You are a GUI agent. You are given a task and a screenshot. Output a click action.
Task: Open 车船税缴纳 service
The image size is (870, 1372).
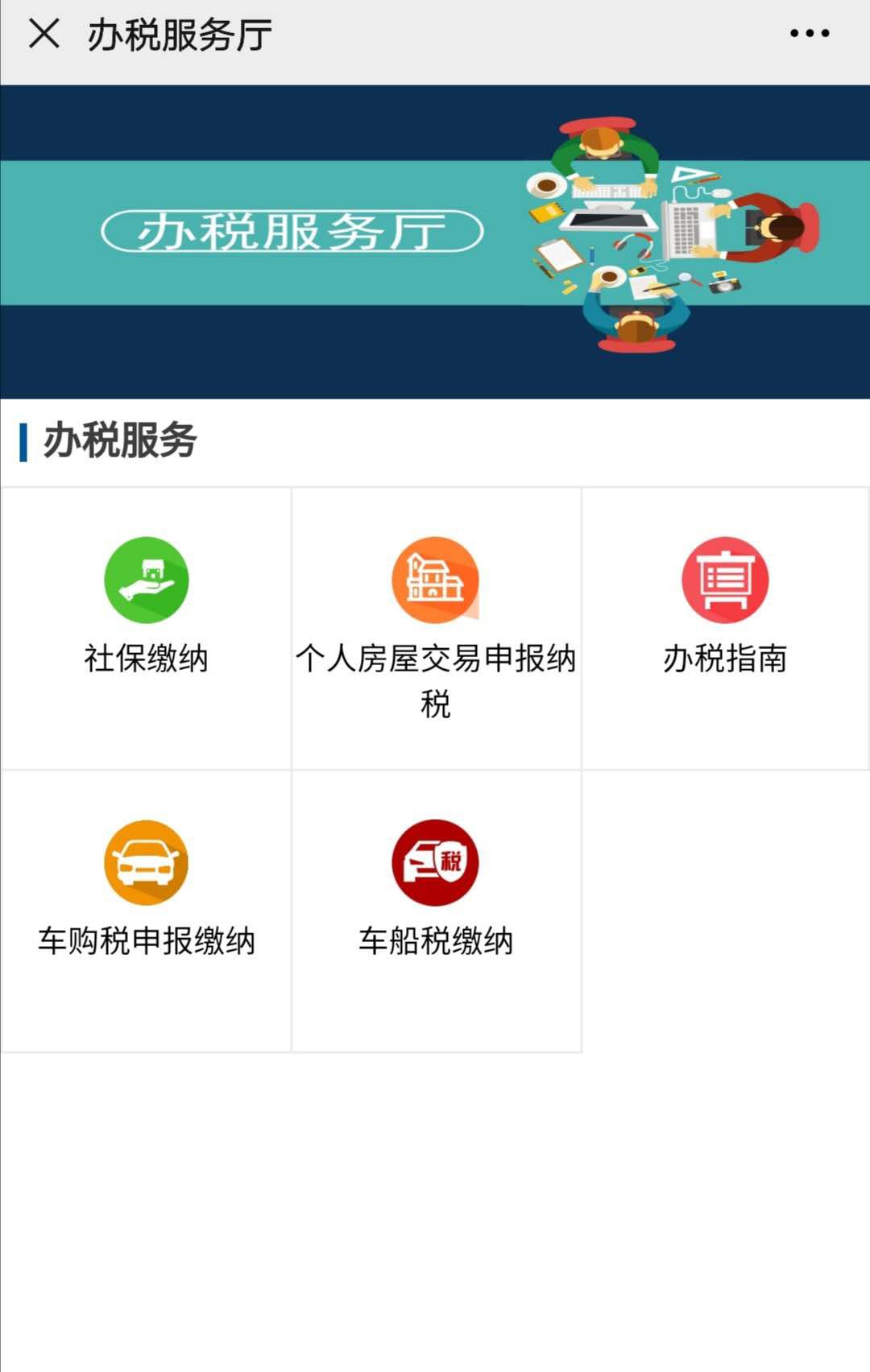click(x=436, y=886)
